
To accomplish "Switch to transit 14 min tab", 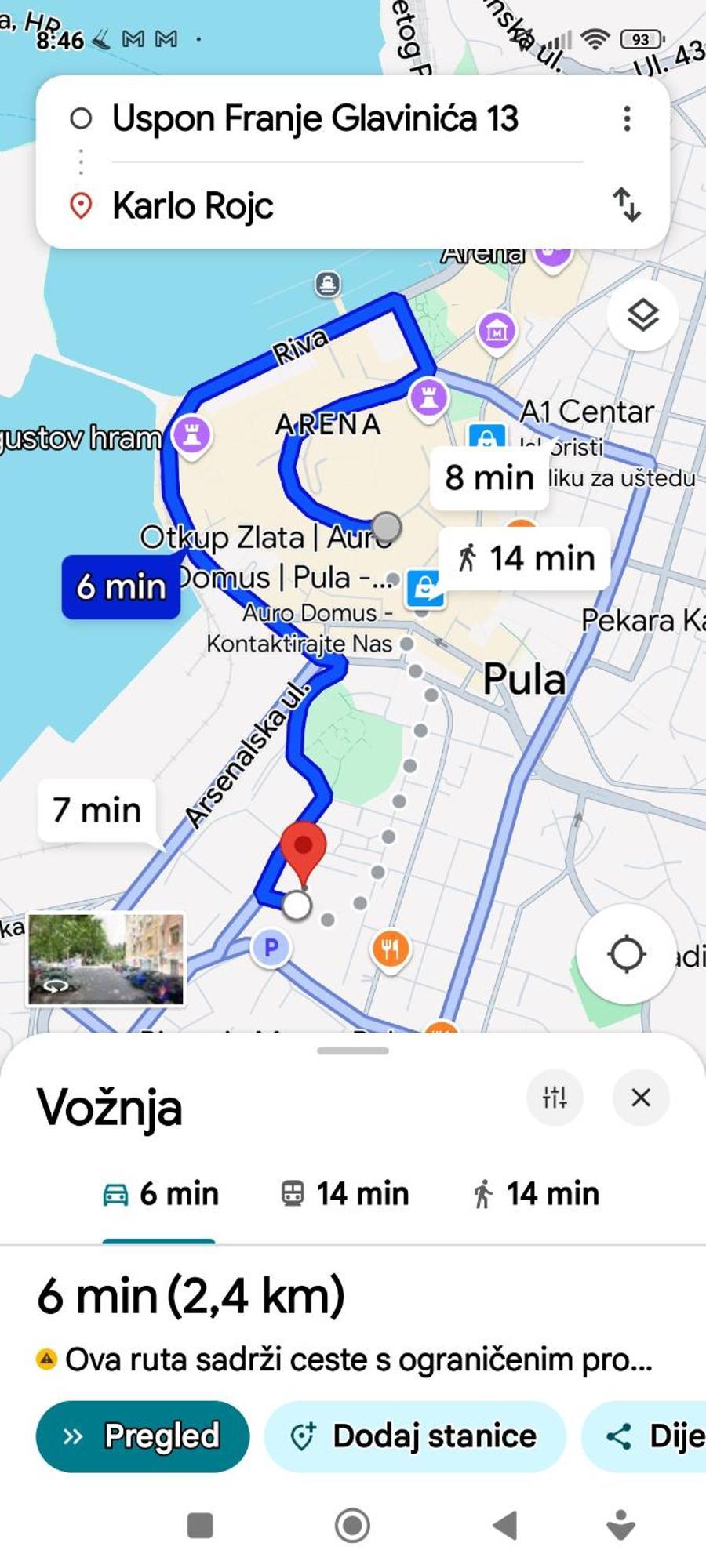I will pos(345,1194).
